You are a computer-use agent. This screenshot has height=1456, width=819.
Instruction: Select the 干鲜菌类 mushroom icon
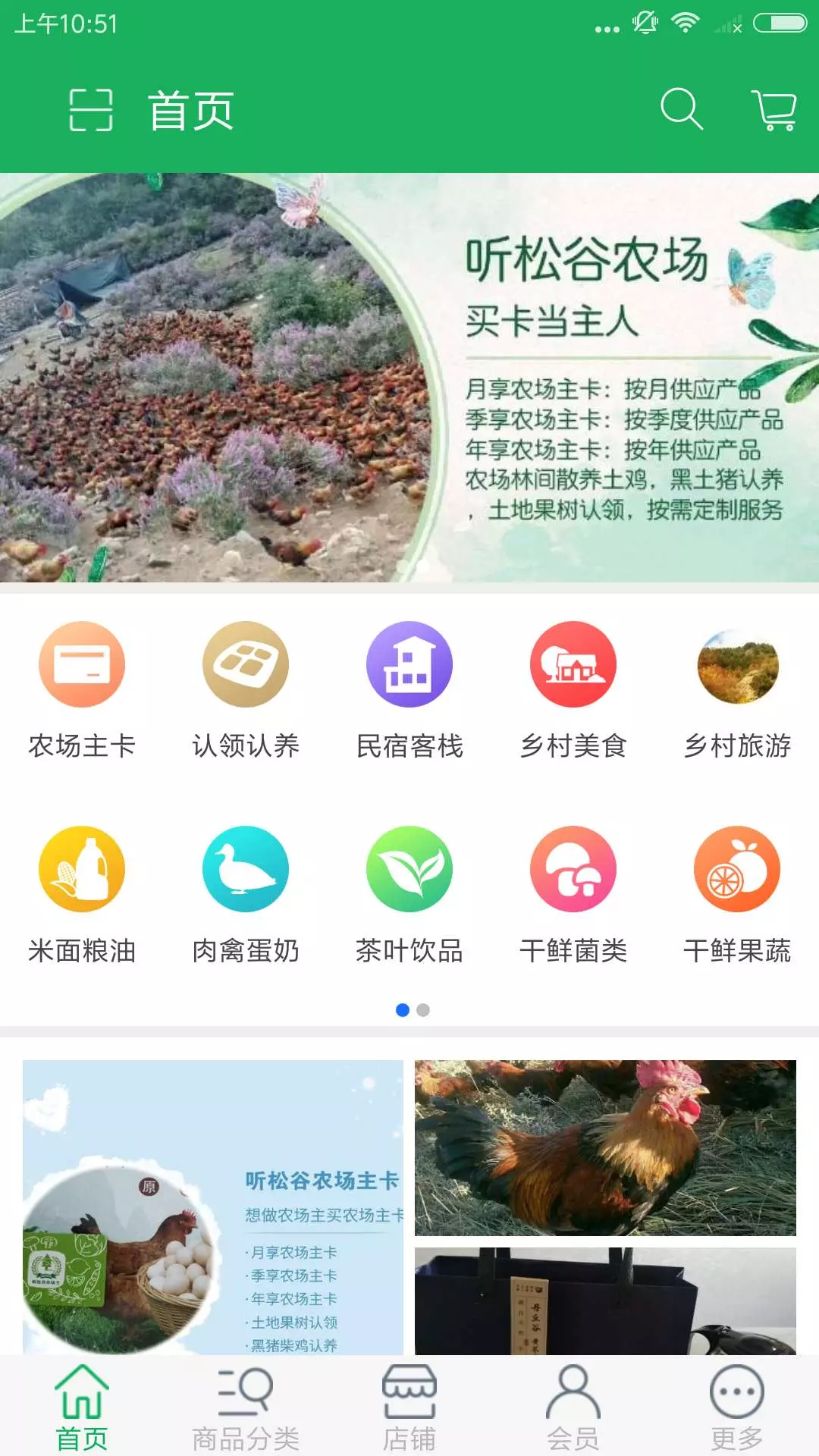tap(573, 870)
